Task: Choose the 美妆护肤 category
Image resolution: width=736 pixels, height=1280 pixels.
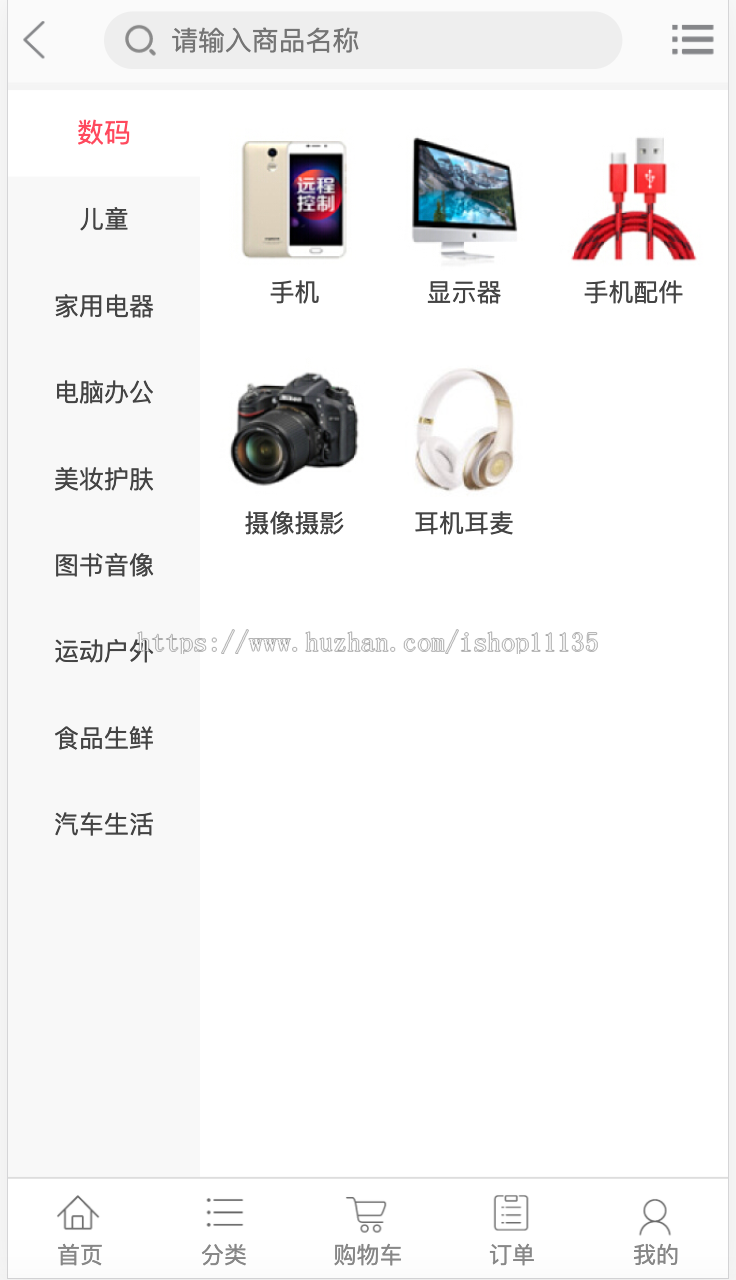Action: click(104, 479)
